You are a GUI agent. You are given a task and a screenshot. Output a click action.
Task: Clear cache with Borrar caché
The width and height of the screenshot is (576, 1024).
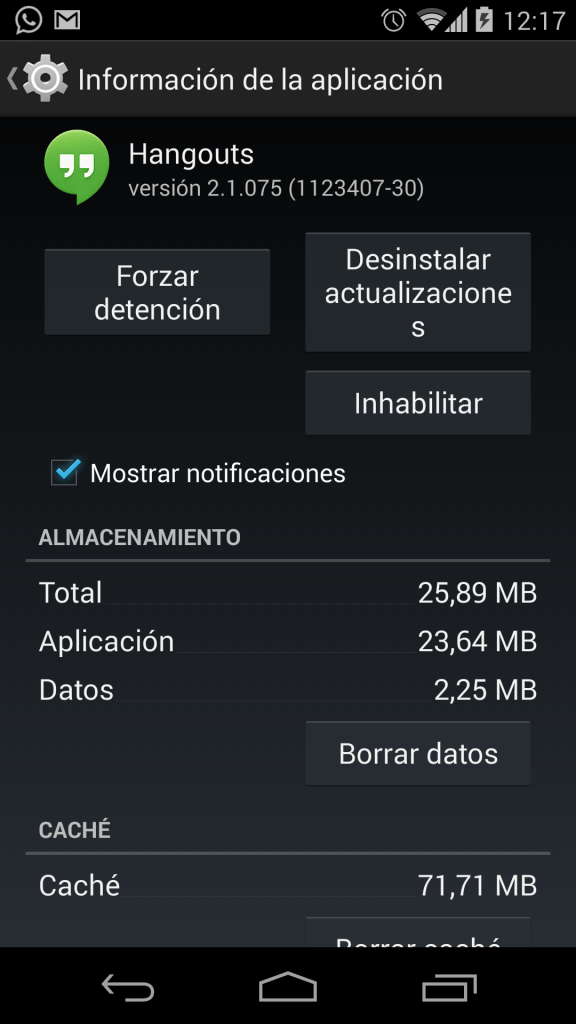[418, 933]
